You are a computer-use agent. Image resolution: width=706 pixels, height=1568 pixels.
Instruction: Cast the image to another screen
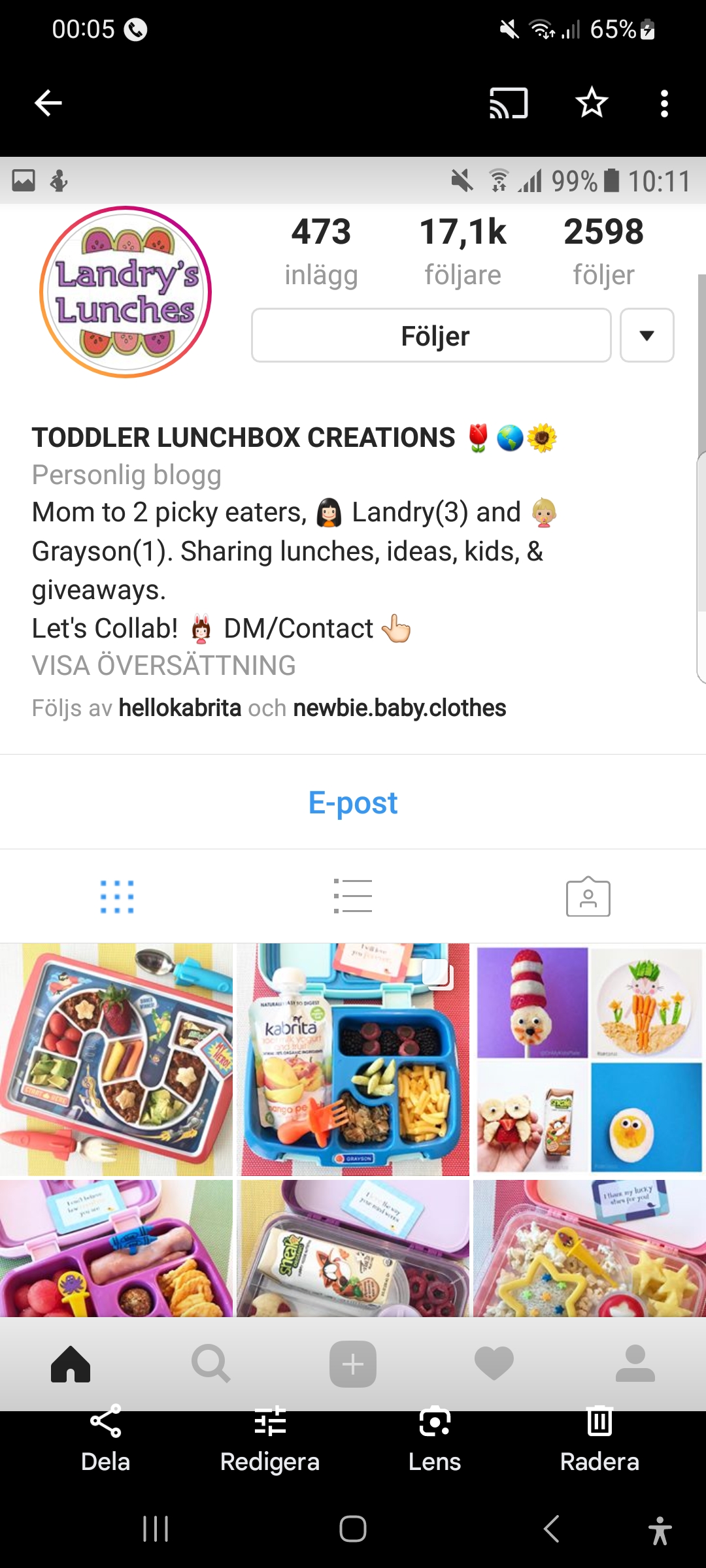[509, 103]
